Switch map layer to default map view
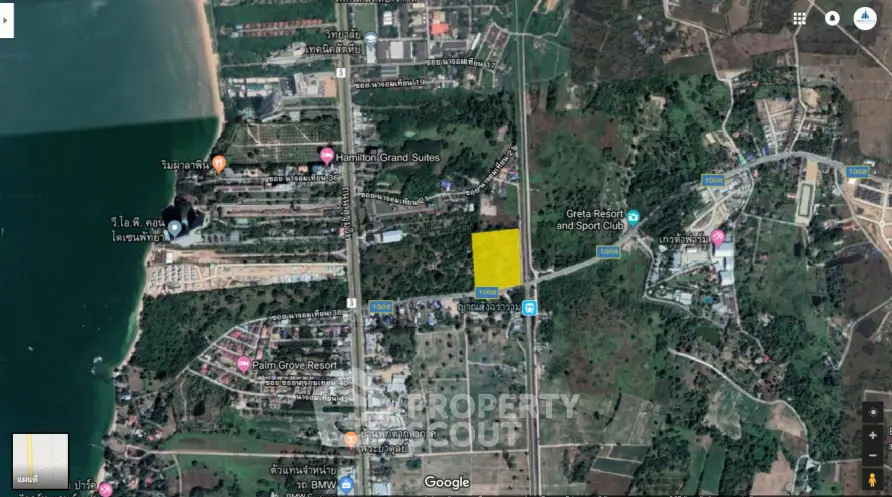The width and height of the screenshot is (892, 497). pyautogui.click(x=40, y=460)
